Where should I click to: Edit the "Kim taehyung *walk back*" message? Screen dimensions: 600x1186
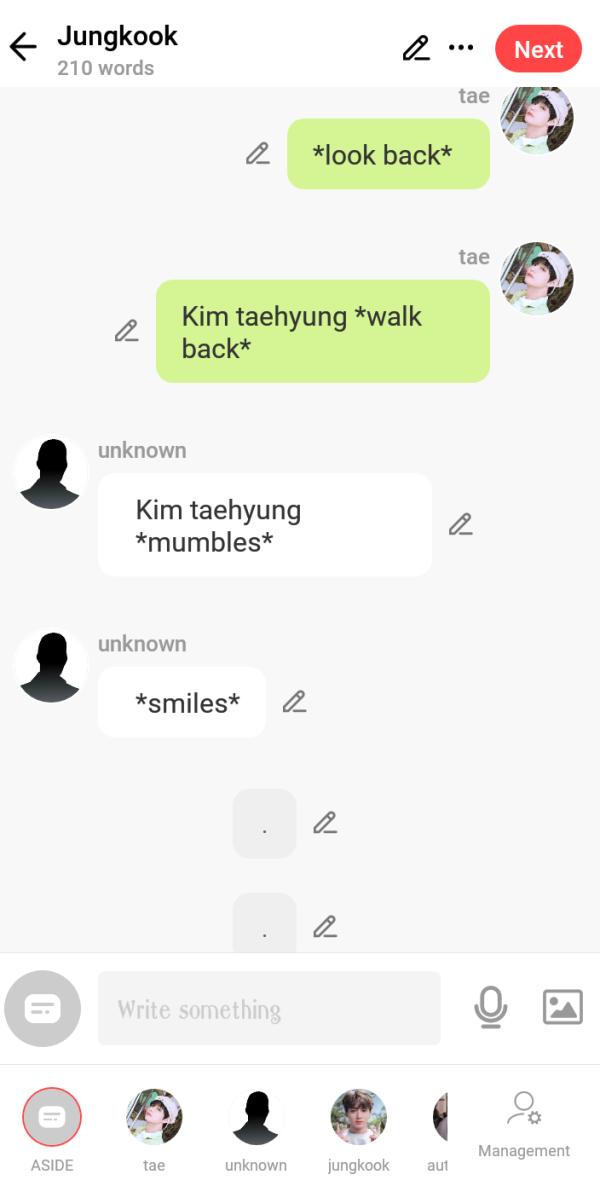coord(126,331)
